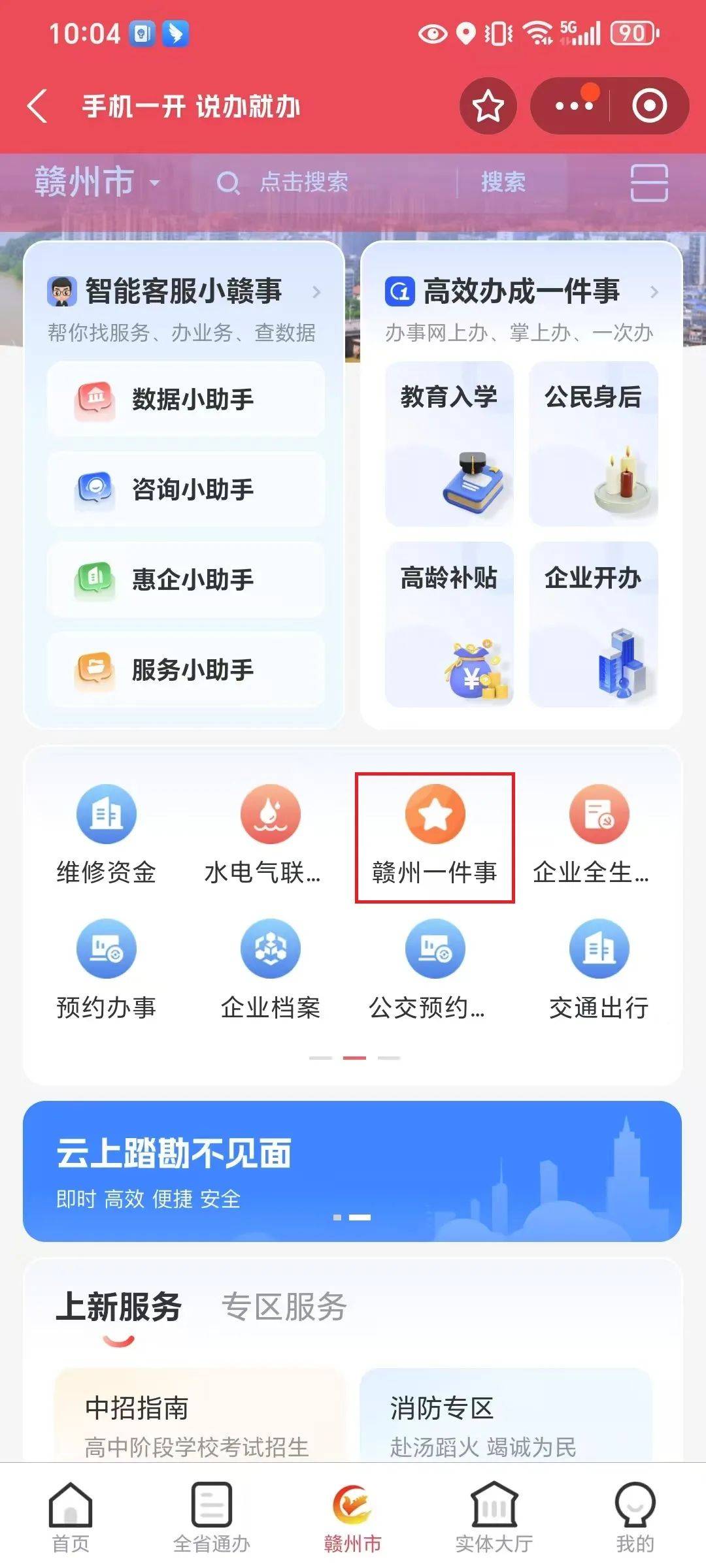Open the 赣州一件事 star service icon
706x1568 pixels.
point(435,813)
